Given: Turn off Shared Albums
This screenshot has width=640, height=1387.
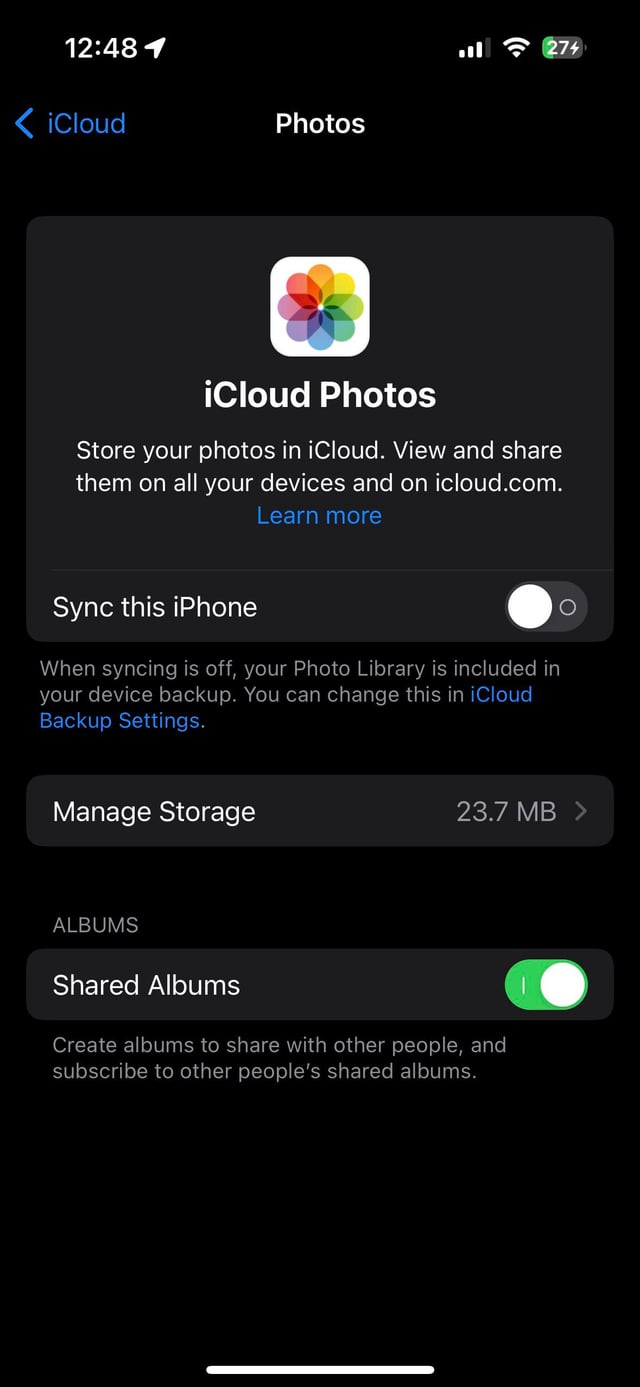Looking at the screenshot, I should pos(545,985).
